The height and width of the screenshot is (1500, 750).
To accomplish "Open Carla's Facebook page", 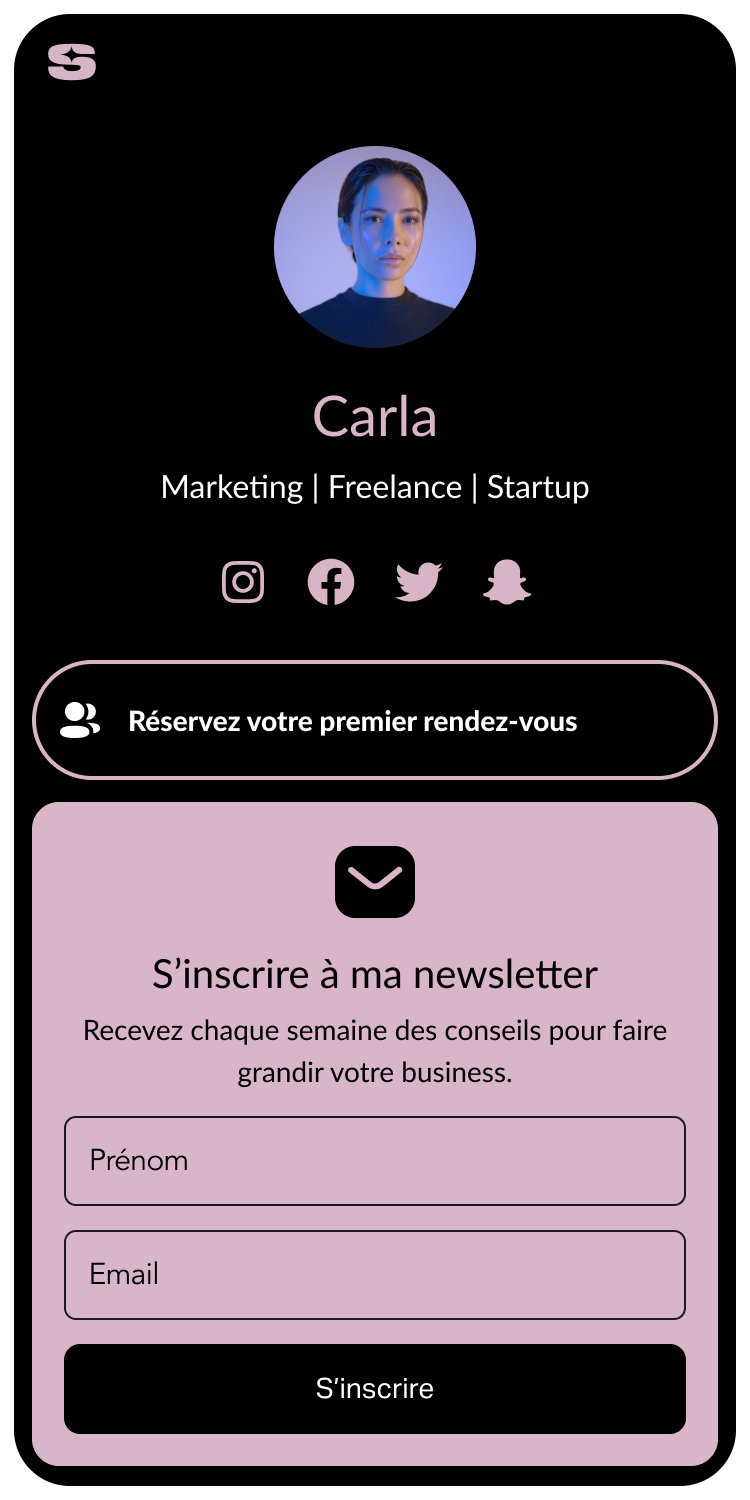I will pyautogui.click(x=331, y=582).
